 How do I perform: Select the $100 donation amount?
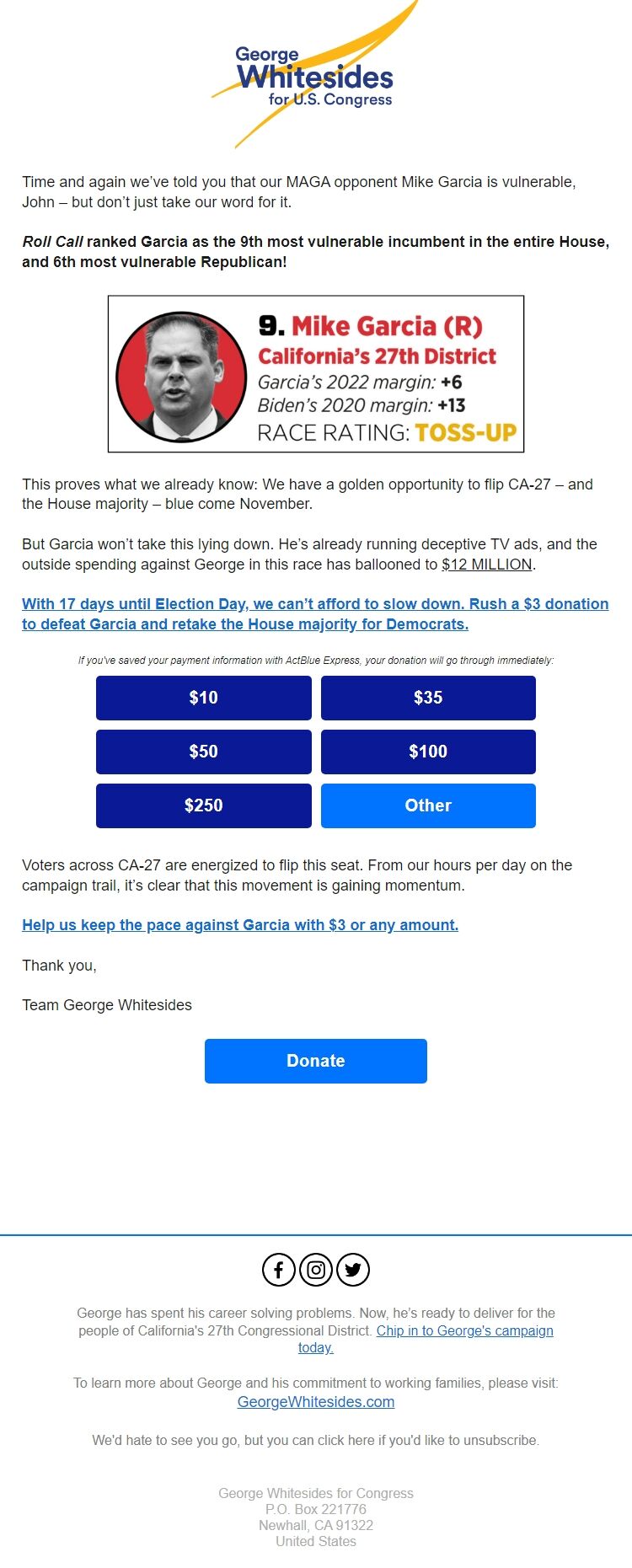click(428, 752)
